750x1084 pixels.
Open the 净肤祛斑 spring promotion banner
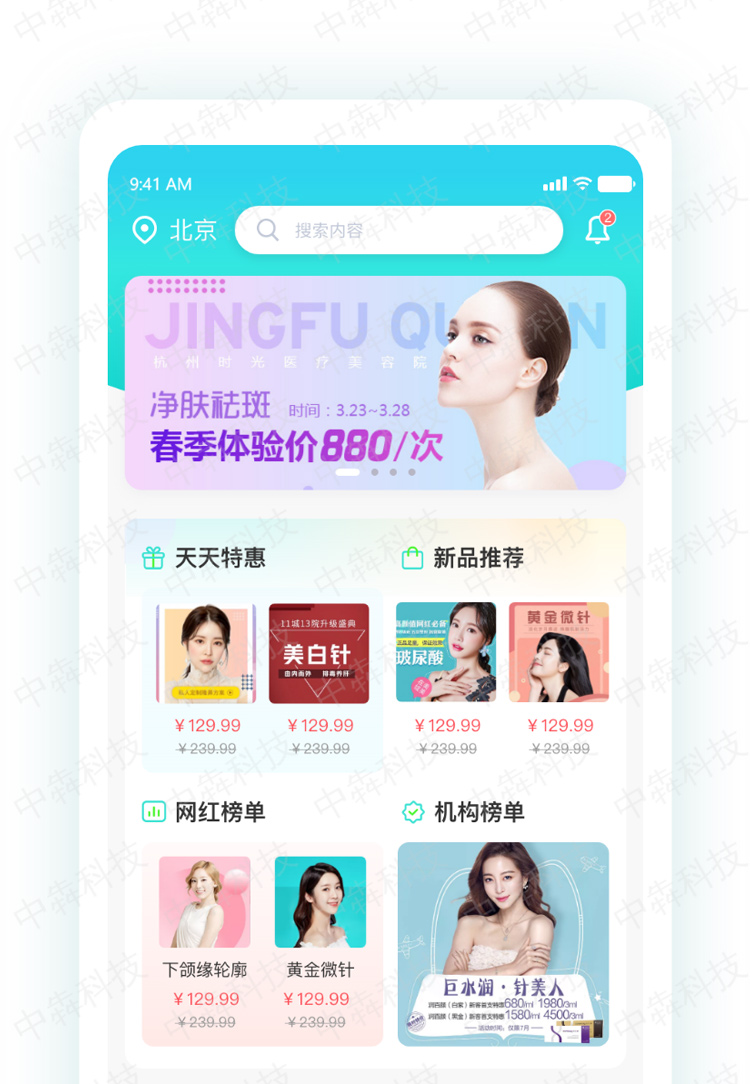(x=375, y=383)
